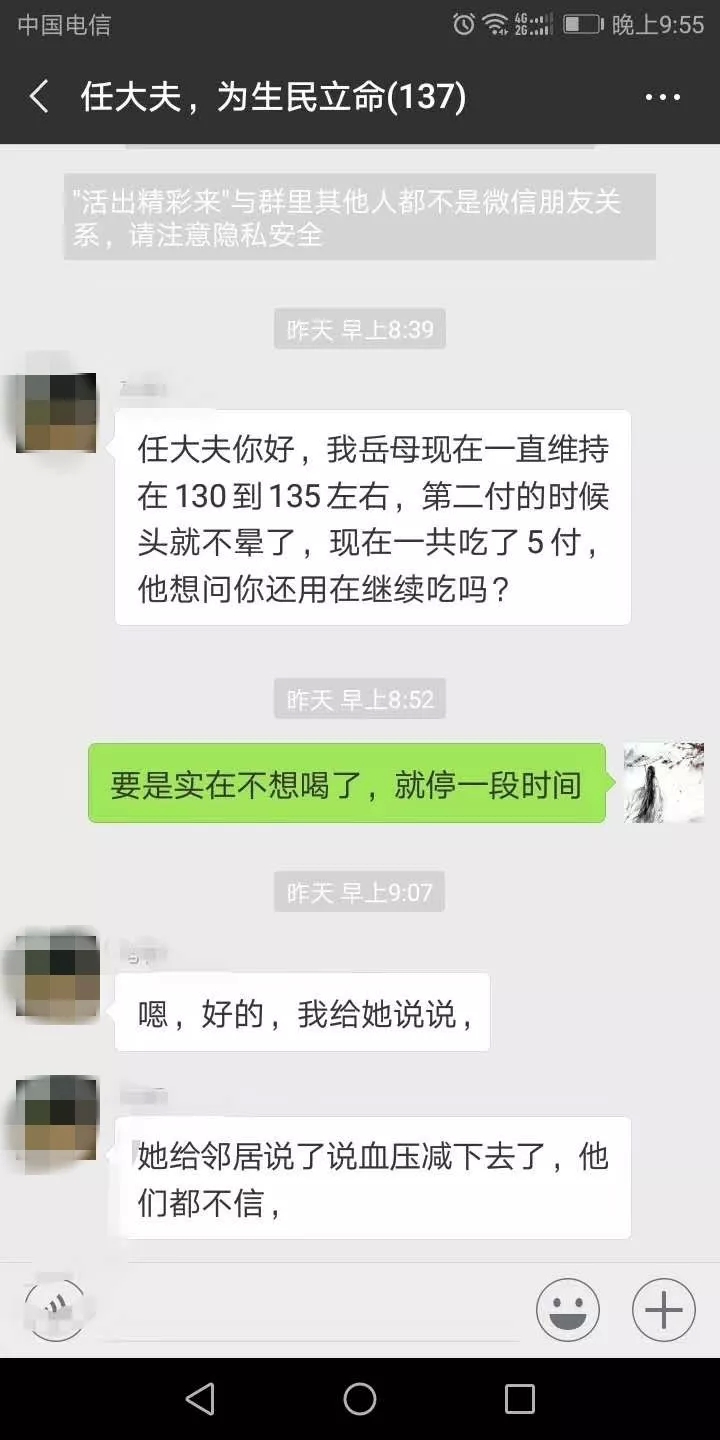Open avatar beside 她给邻居说了 message
Screen dimensions: 720x1440
point(56,1119)
